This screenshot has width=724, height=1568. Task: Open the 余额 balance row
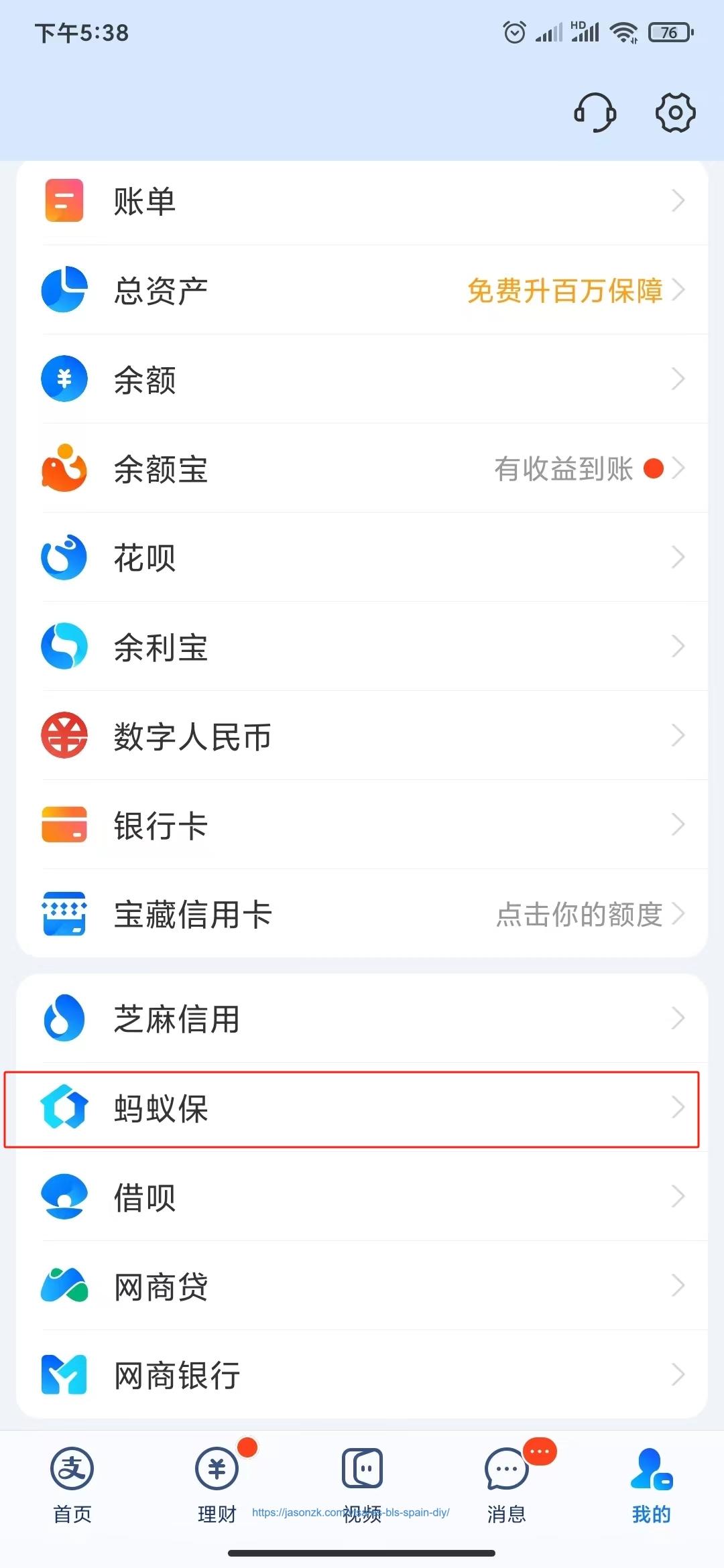pyautogui.click(x=362, y=379)
